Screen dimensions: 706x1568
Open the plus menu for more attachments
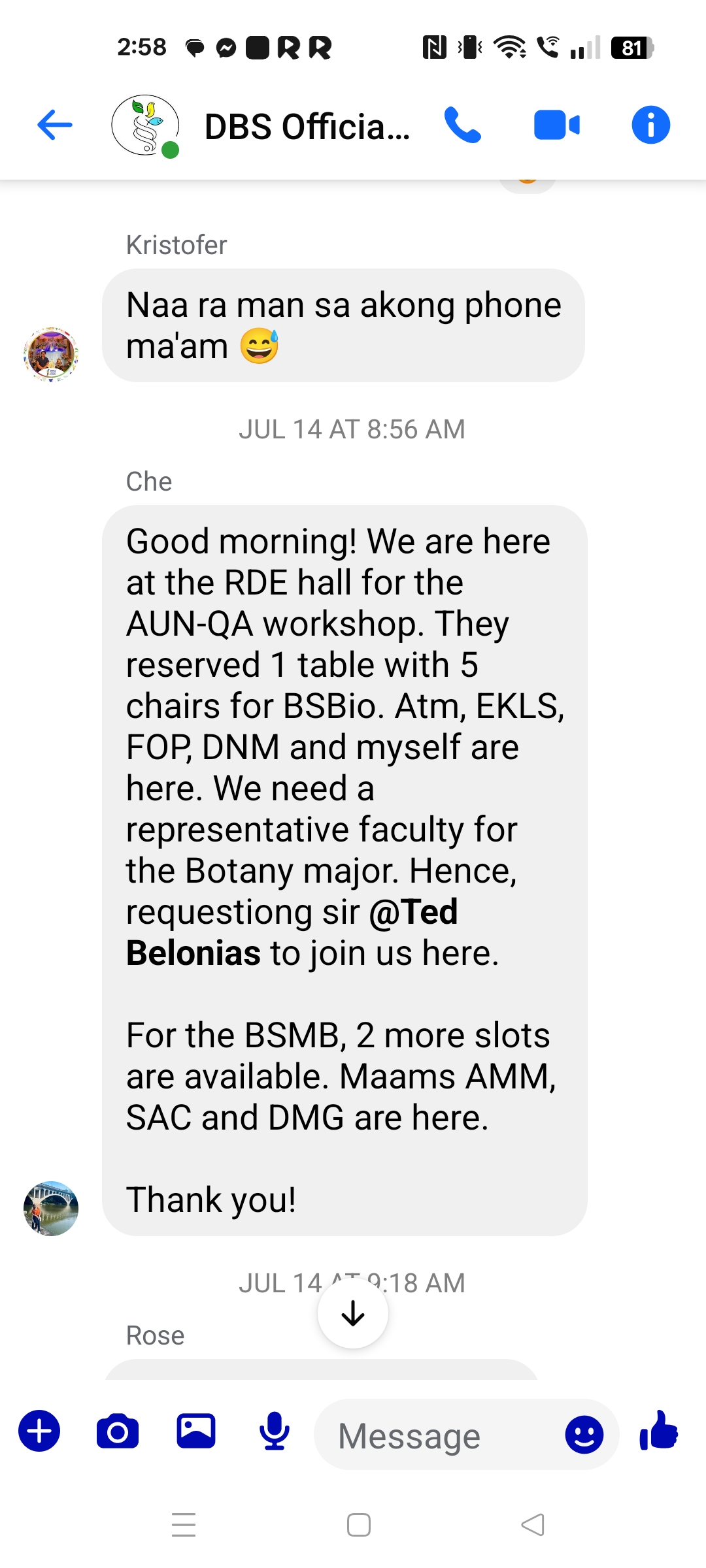[x=39, y=1431]
